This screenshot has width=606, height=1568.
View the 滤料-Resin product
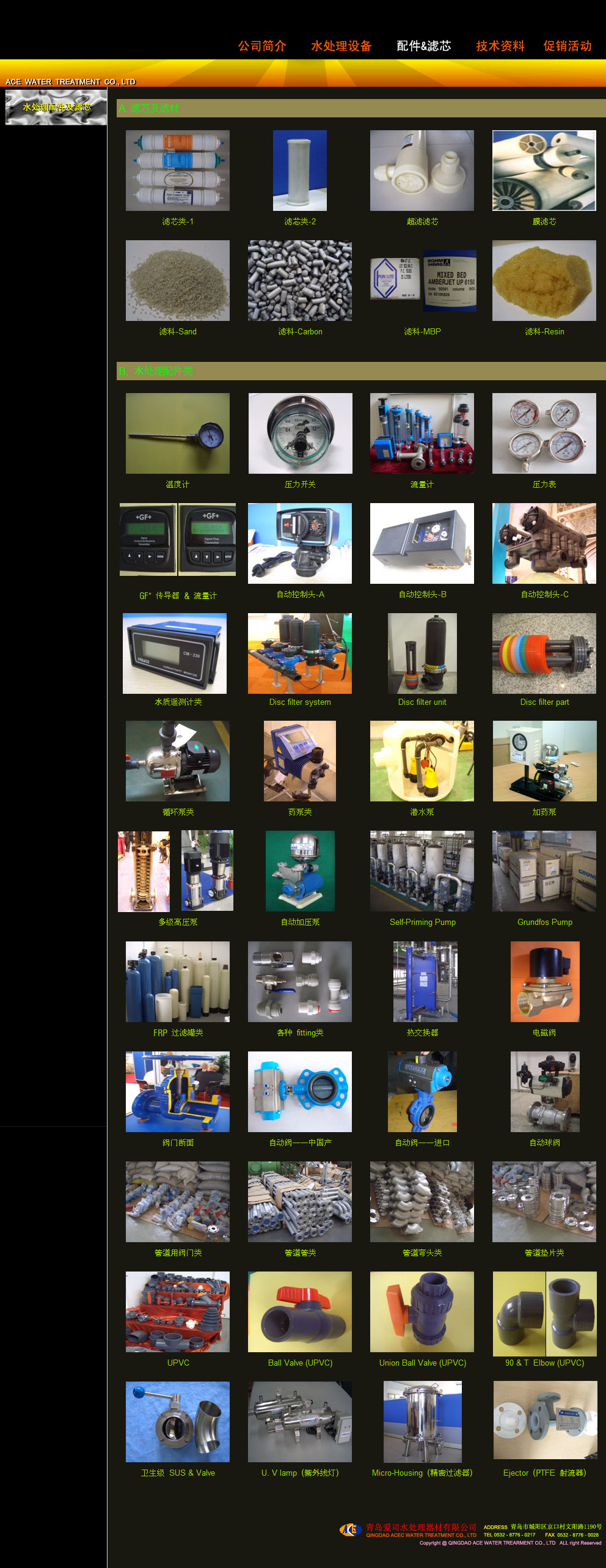click(x=544, y=281)
